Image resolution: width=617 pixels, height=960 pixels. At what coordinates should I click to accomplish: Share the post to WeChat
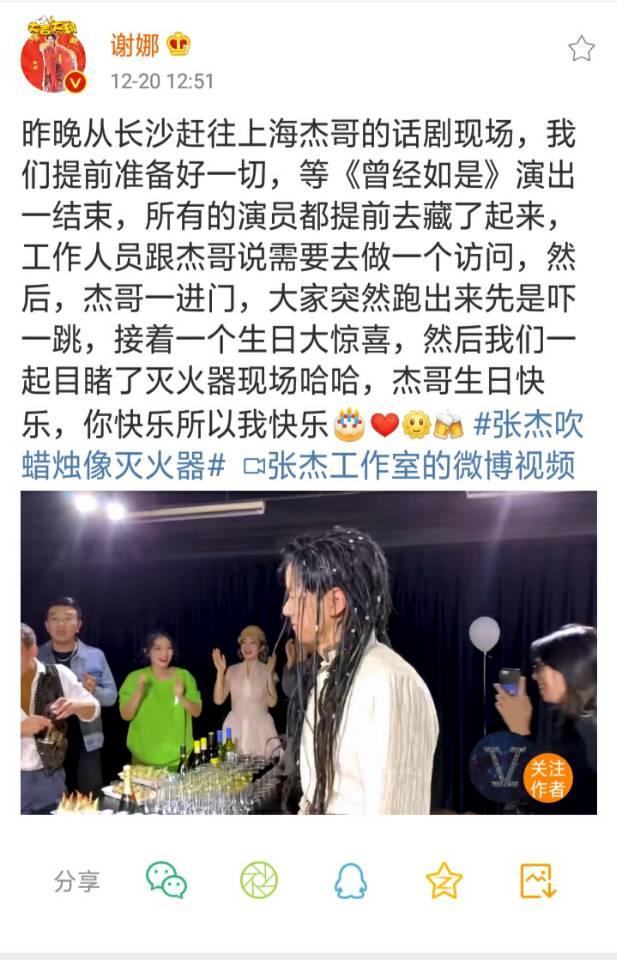[x=166, y=880]
